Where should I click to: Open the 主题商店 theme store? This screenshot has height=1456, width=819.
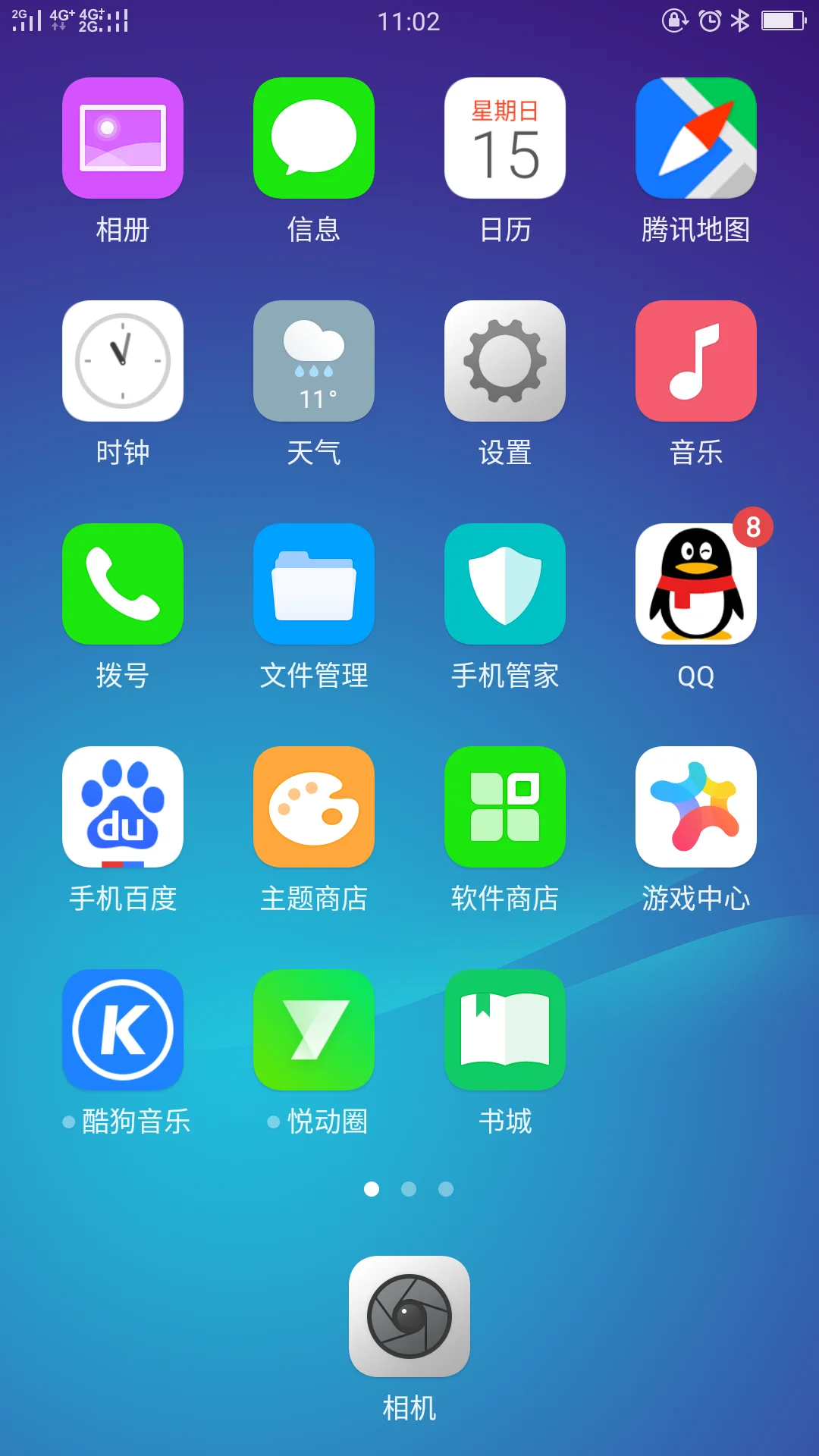coord(314,805)
